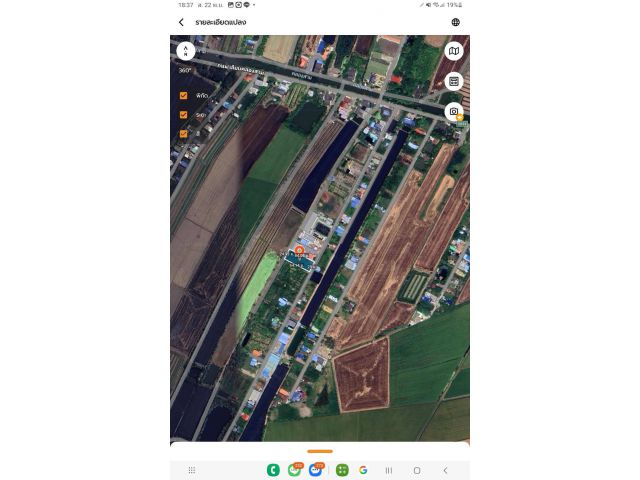Change the map type
Viewport: 640px width, 480px height.
(454, 51)
